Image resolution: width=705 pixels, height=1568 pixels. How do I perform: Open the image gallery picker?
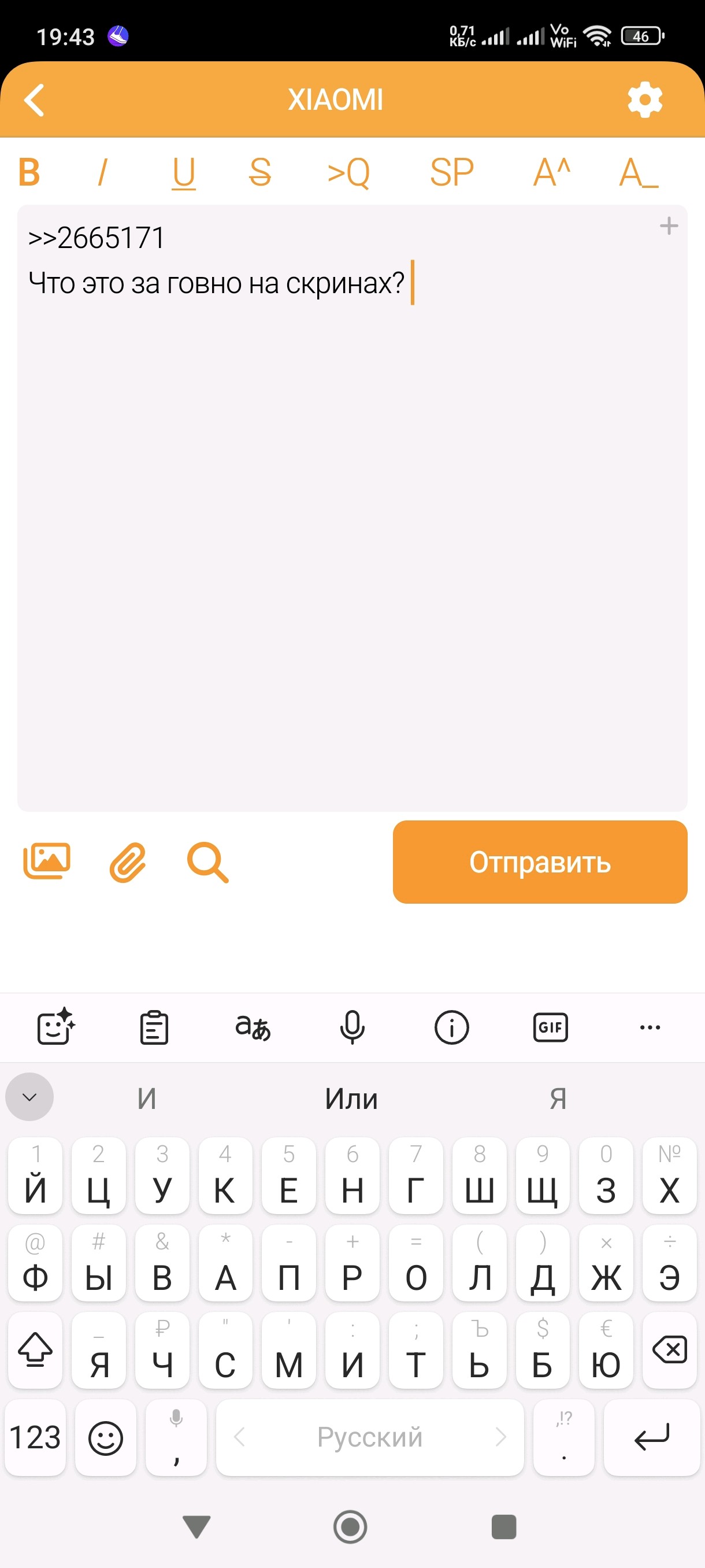[x=47, y=861]
